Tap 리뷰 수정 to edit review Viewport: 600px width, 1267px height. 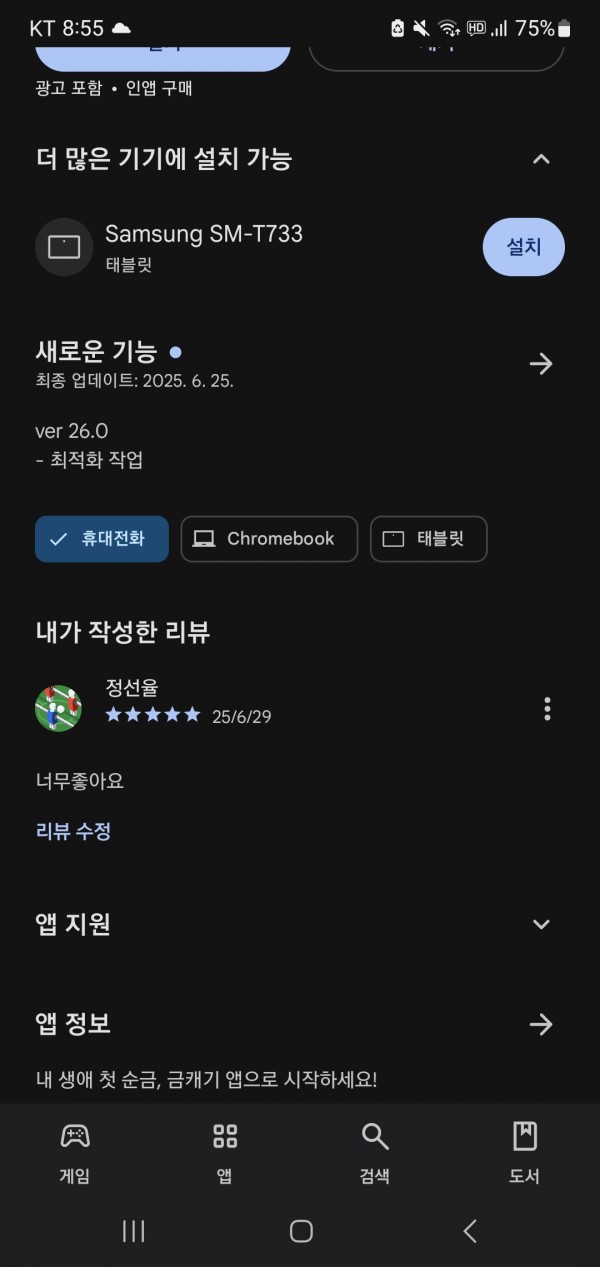point(73,831)
